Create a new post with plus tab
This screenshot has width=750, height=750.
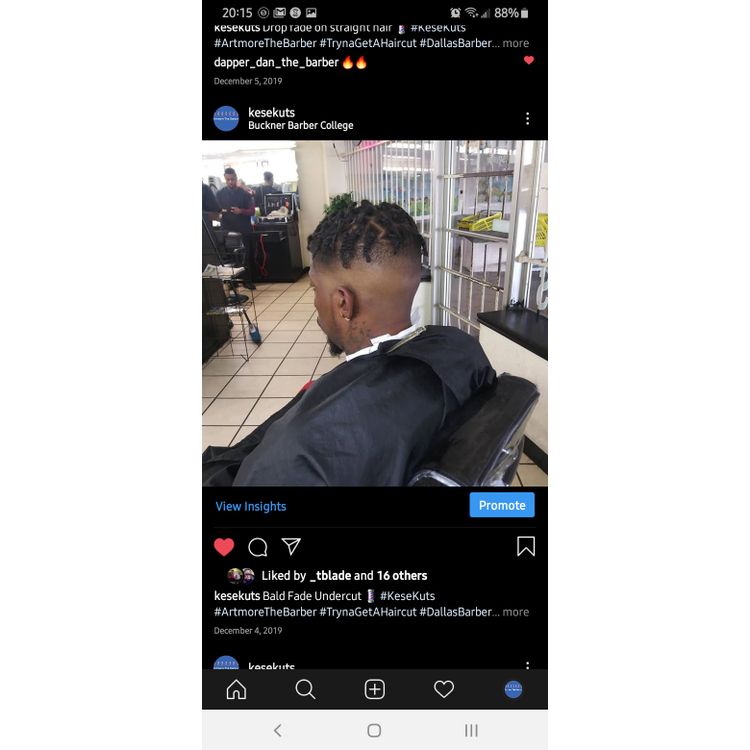[375, 689]
